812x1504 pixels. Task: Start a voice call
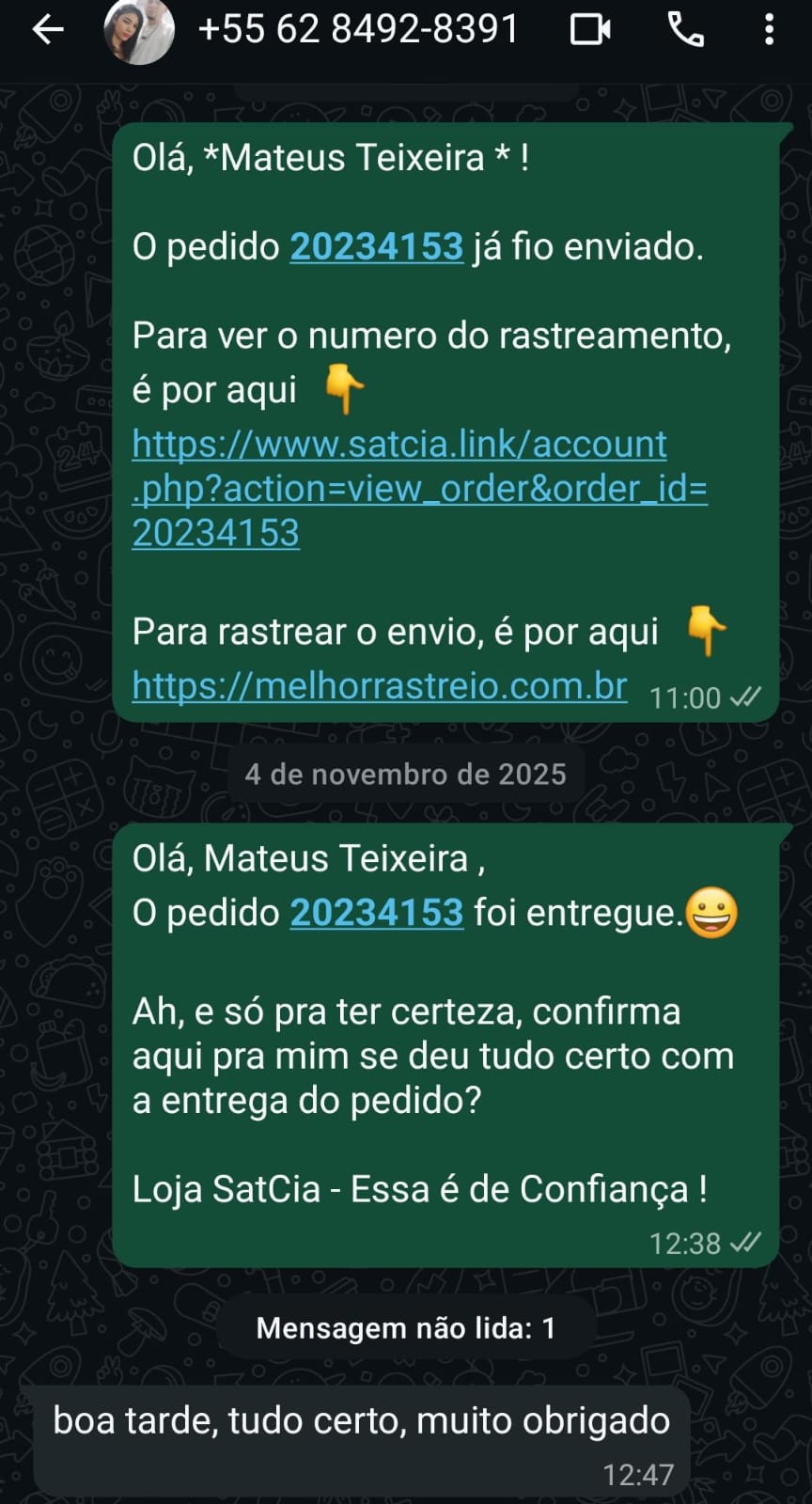tap(686, 30)
